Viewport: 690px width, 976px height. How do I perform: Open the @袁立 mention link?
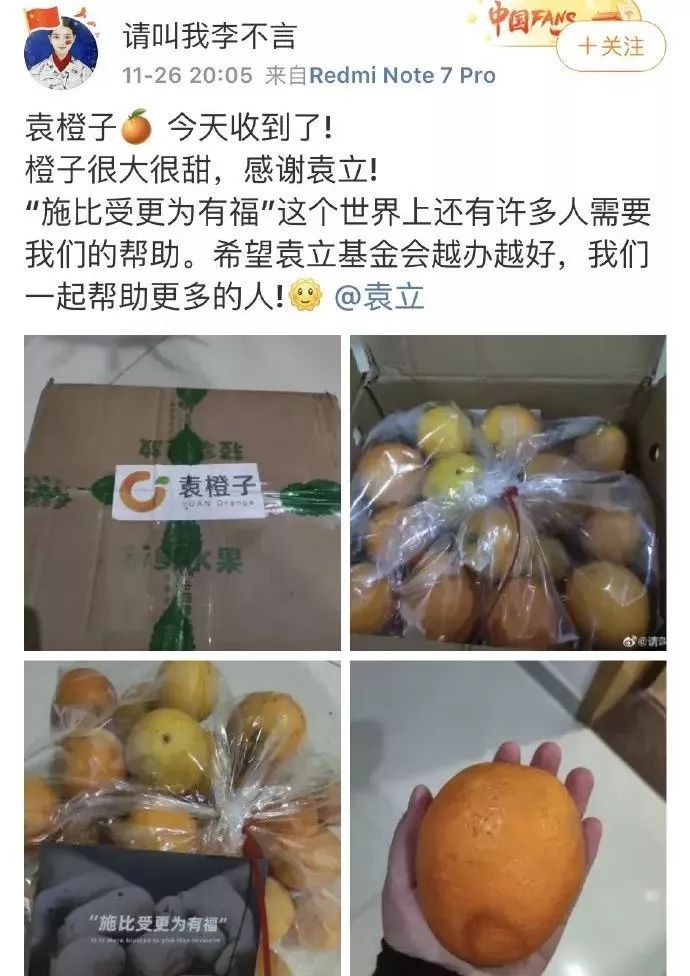379,298
